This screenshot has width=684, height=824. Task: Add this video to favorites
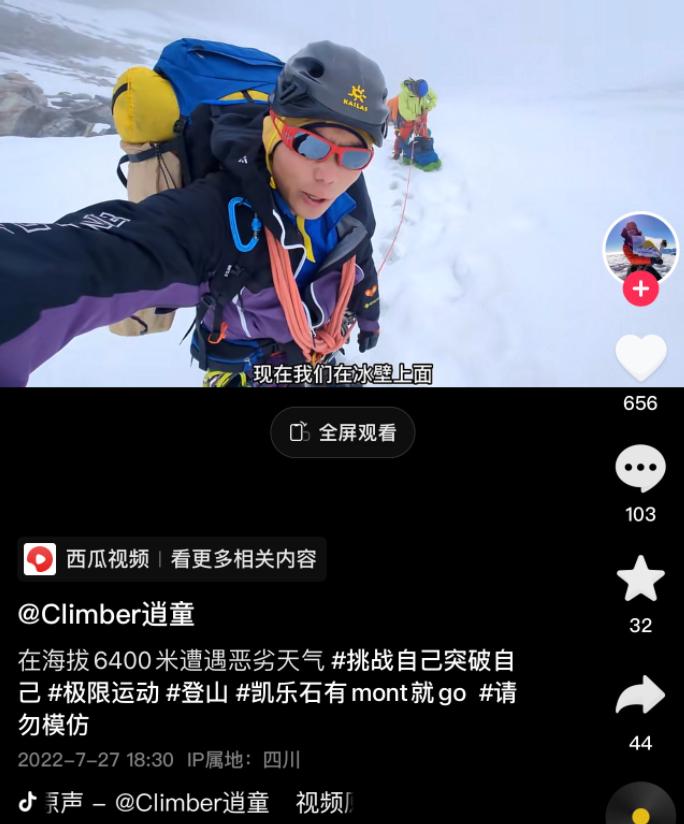coord(640,579)
